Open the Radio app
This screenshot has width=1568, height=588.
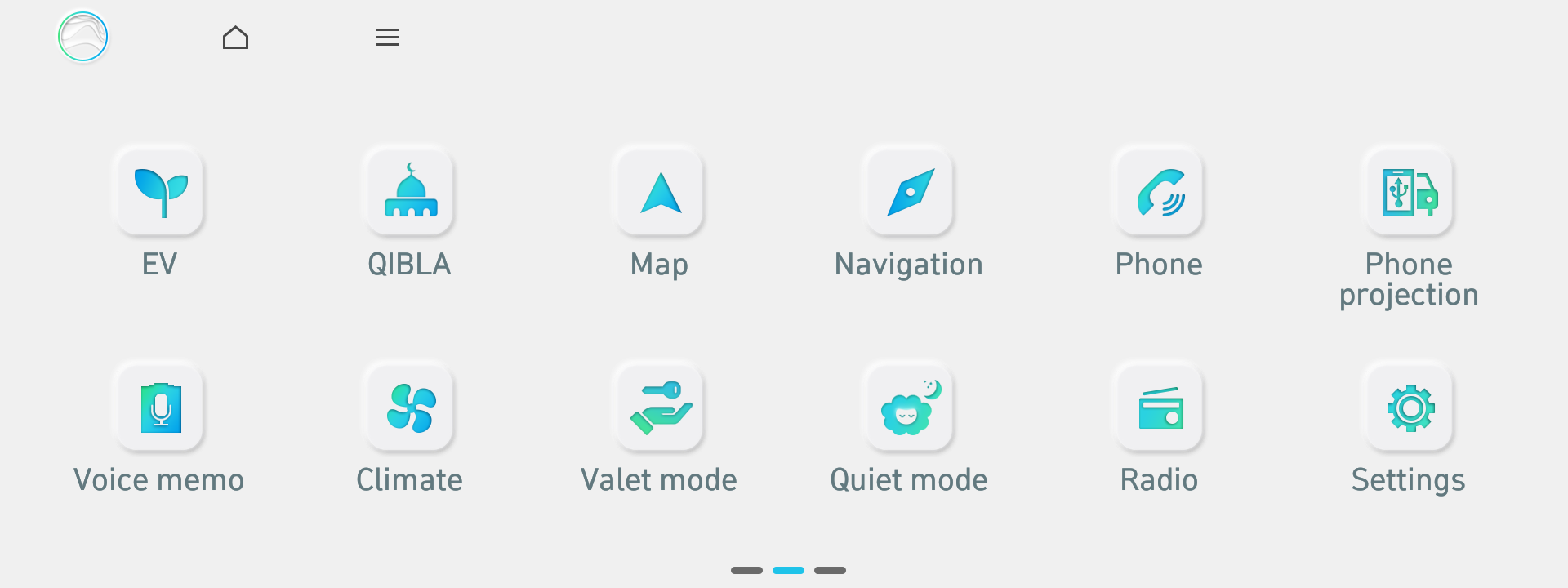tap(1160, 408)
